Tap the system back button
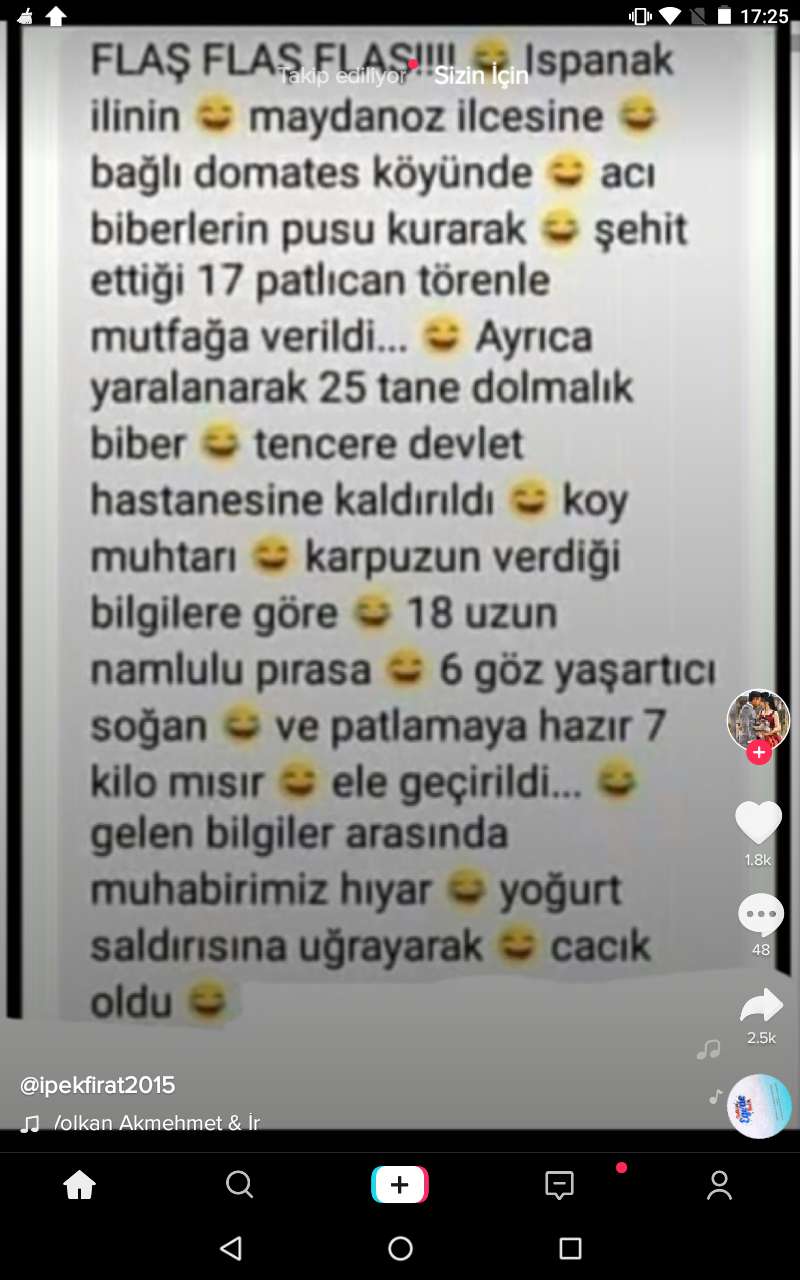Viewport: 800px width, 1280px height. [x=231, y=1248]
